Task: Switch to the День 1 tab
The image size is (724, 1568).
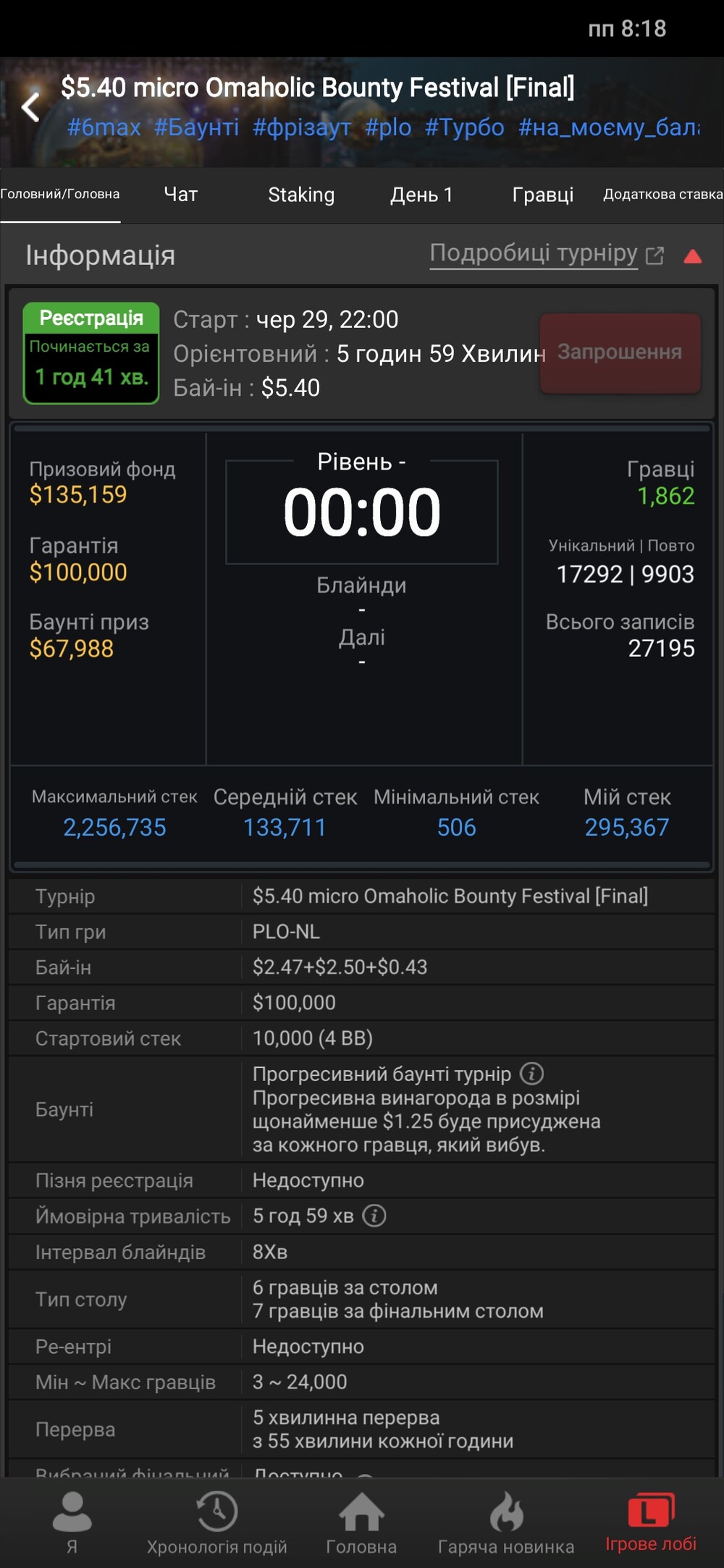Action: coord(421,195)
